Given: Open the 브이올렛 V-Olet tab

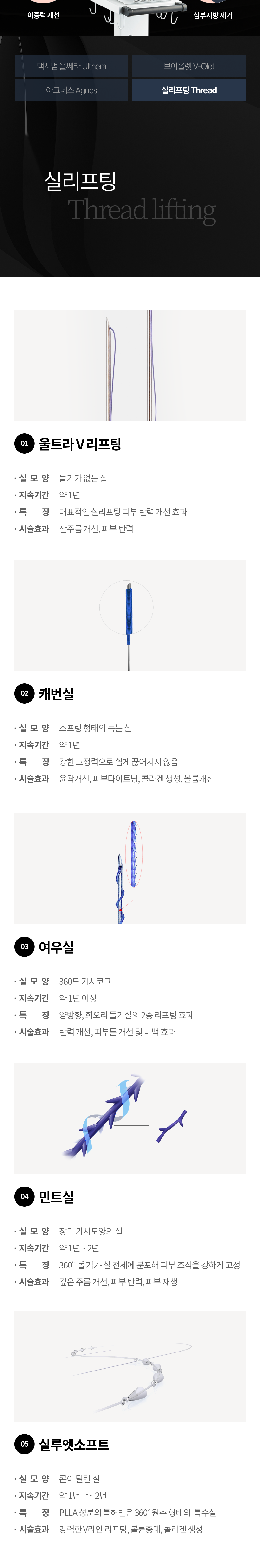Looking at the screenshot, I should (189, 66).
